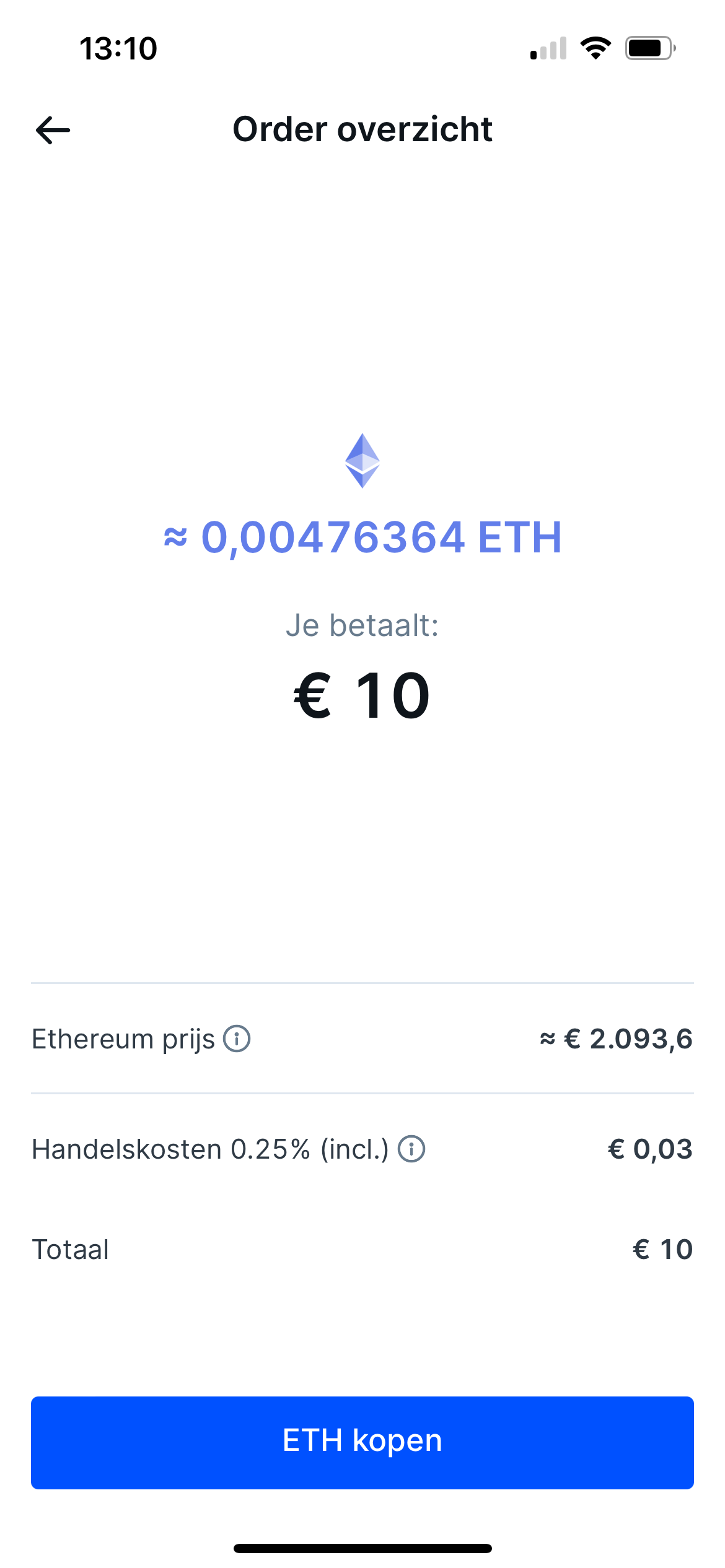Tap the € 10 payment amount
This screenshot has width=725, height=1568.
361,694
